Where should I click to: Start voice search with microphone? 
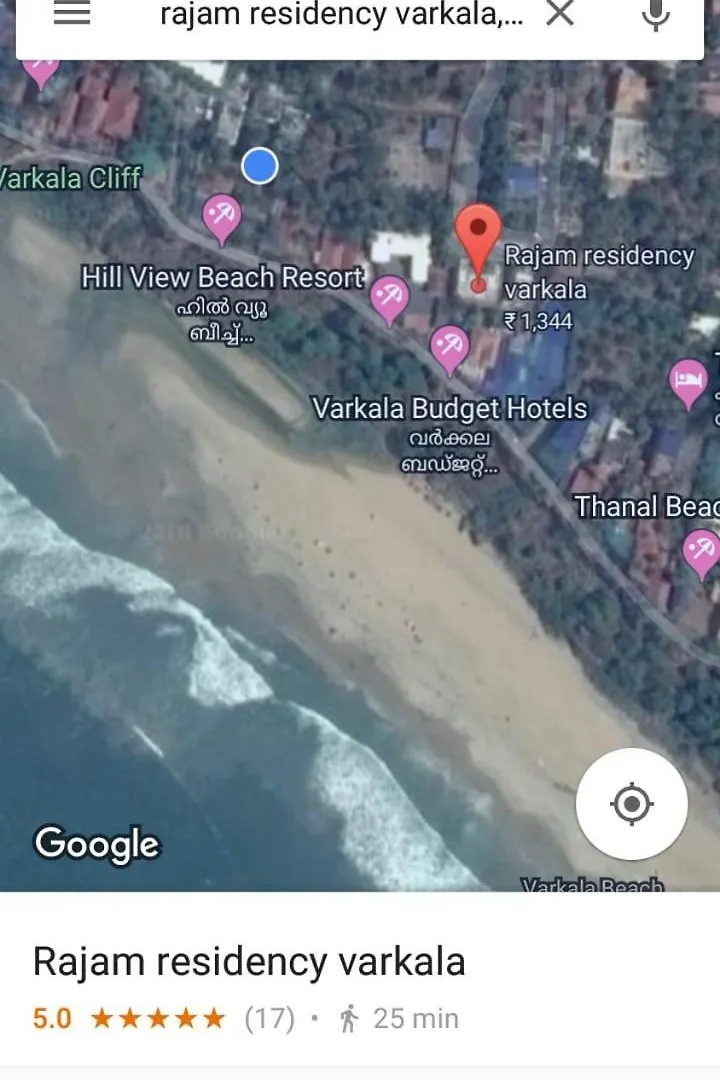point(655,14)
